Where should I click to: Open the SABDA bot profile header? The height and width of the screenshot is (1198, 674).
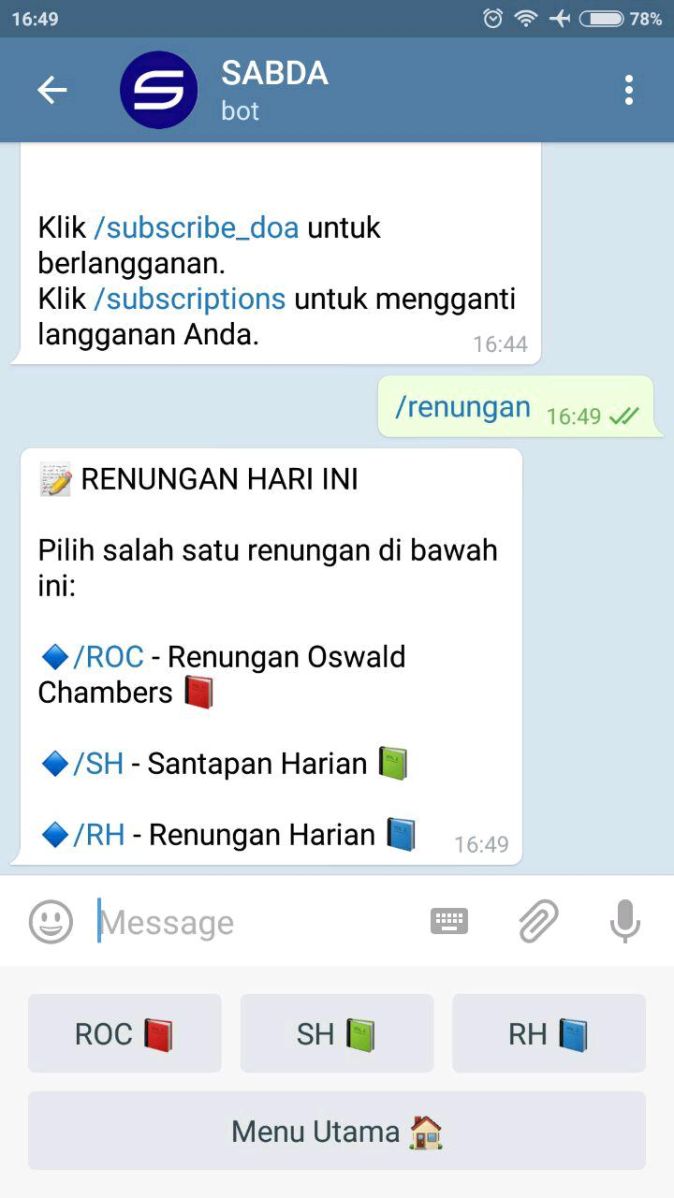[x=274, y=90]
